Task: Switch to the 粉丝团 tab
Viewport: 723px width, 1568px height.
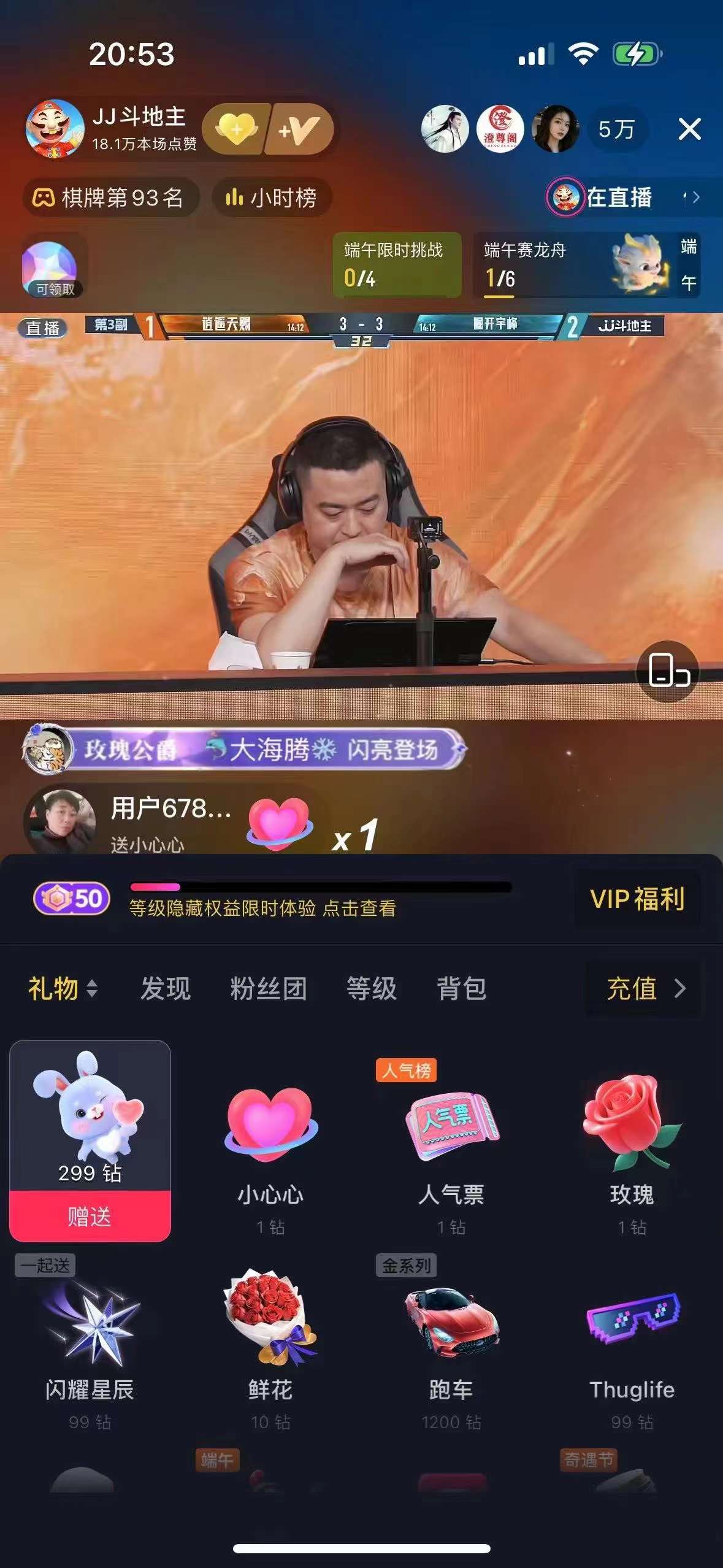Action: (x=269, y=988)
